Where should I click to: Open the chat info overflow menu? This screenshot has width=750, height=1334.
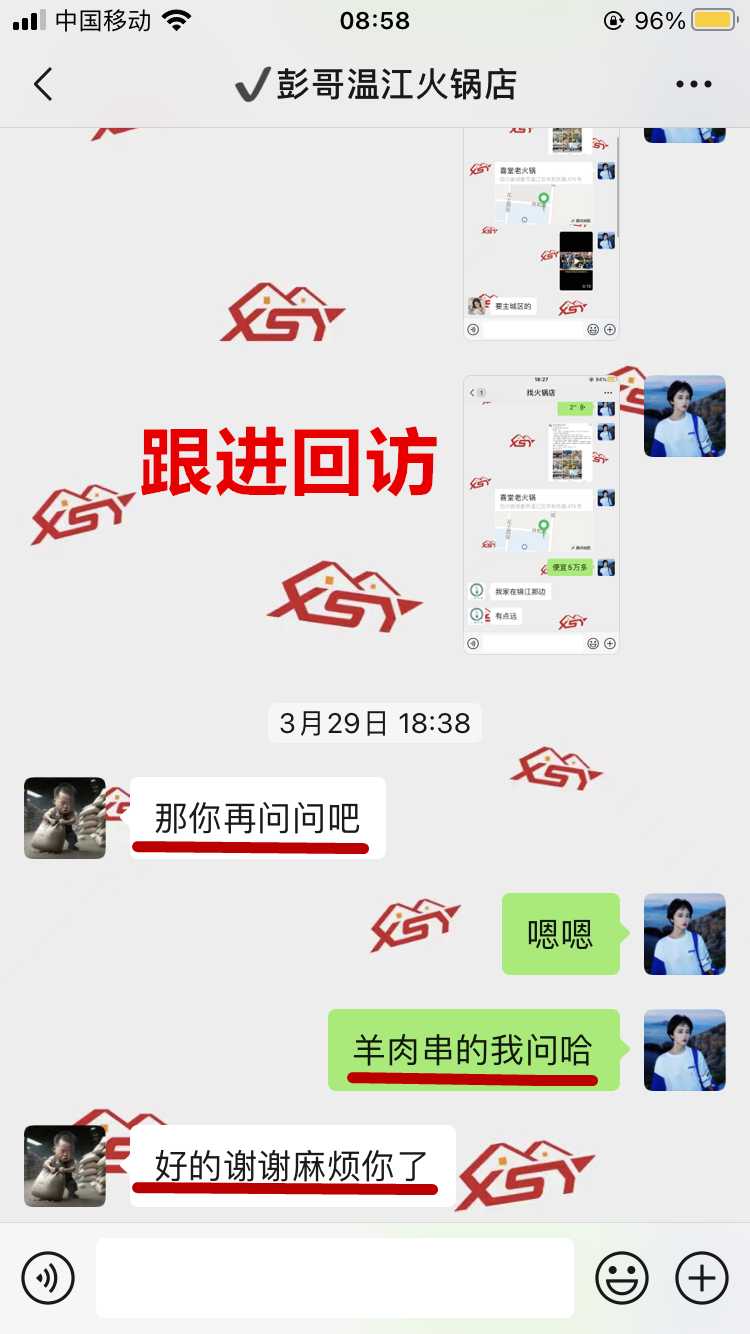[693, 85]
